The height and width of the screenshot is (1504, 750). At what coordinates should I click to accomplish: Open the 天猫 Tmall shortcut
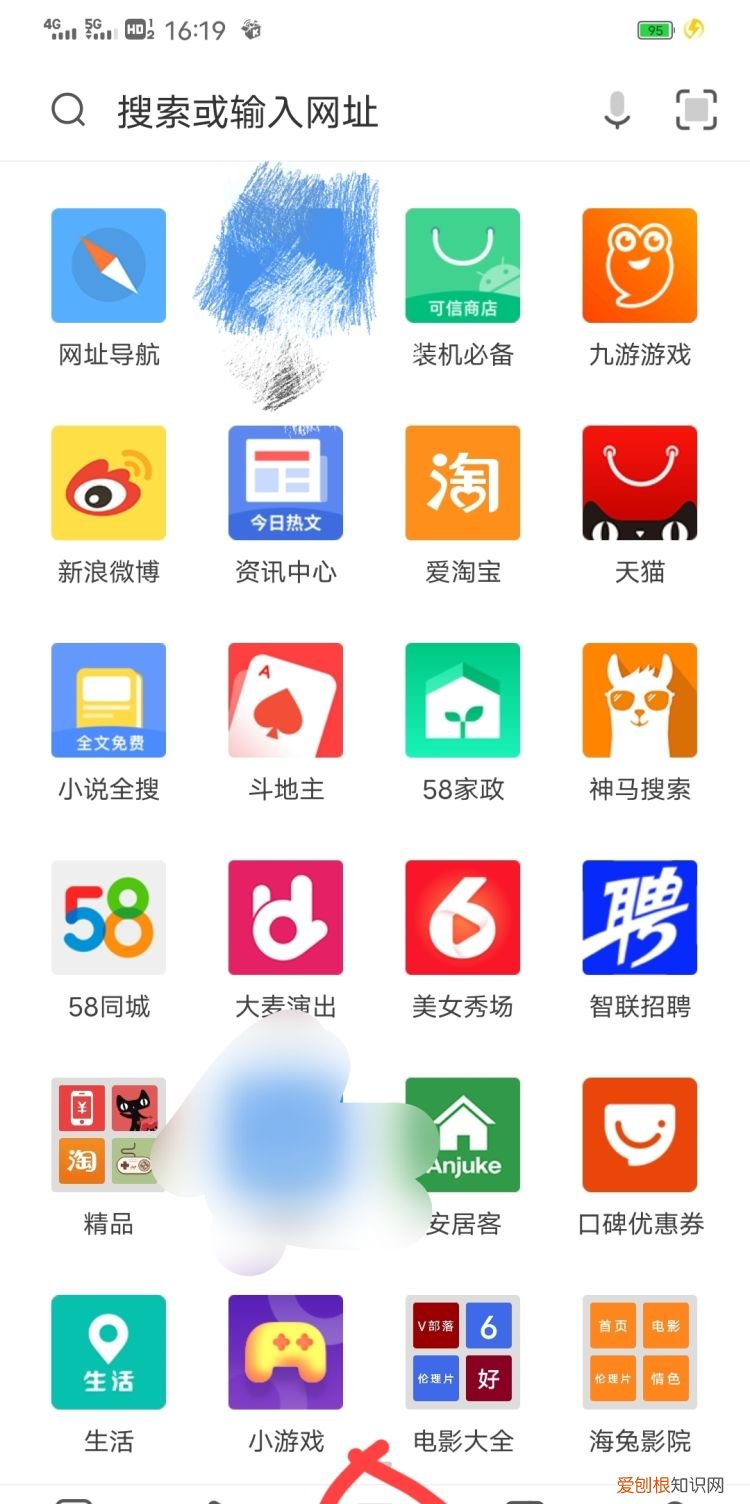click(x=638, y=482)
